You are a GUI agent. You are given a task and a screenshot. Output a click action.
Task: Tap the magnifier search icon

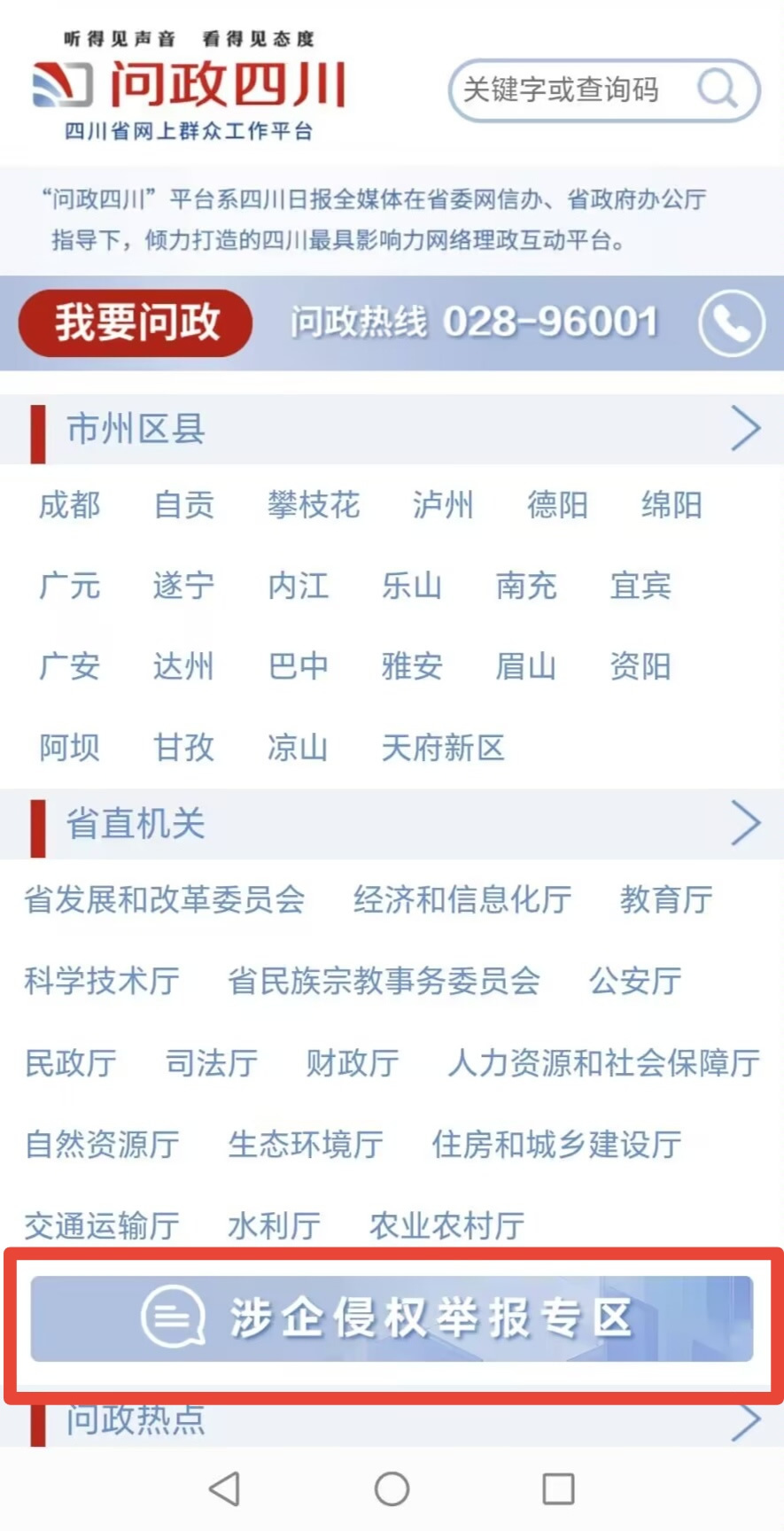click(718, 89)
